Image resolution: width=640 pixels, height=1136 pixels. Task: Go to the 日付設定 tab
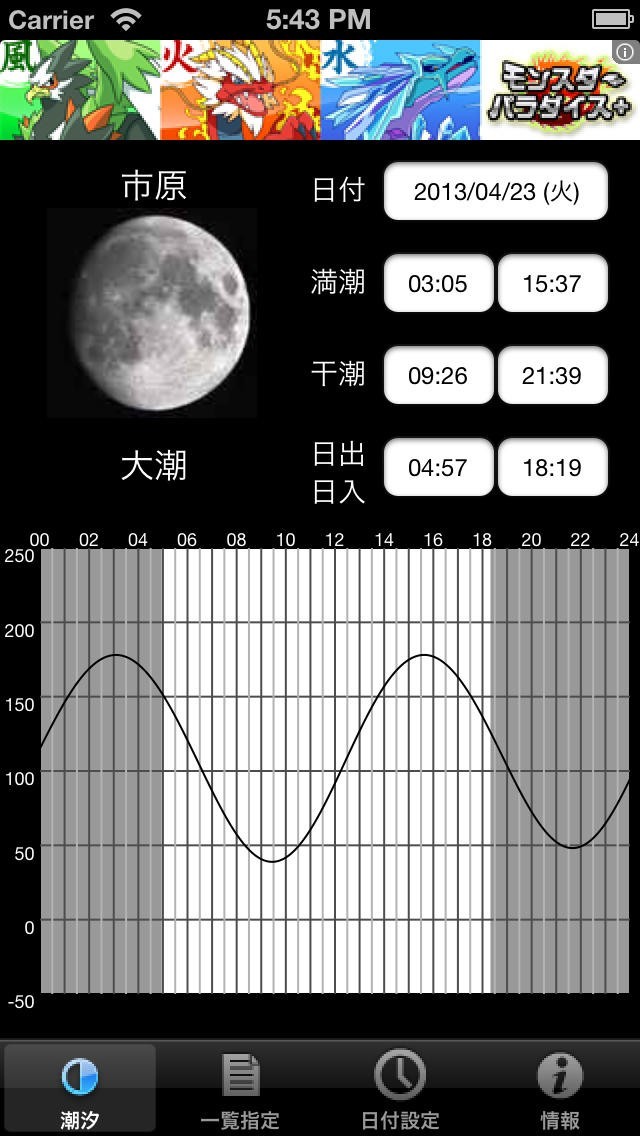point(400,1088)
